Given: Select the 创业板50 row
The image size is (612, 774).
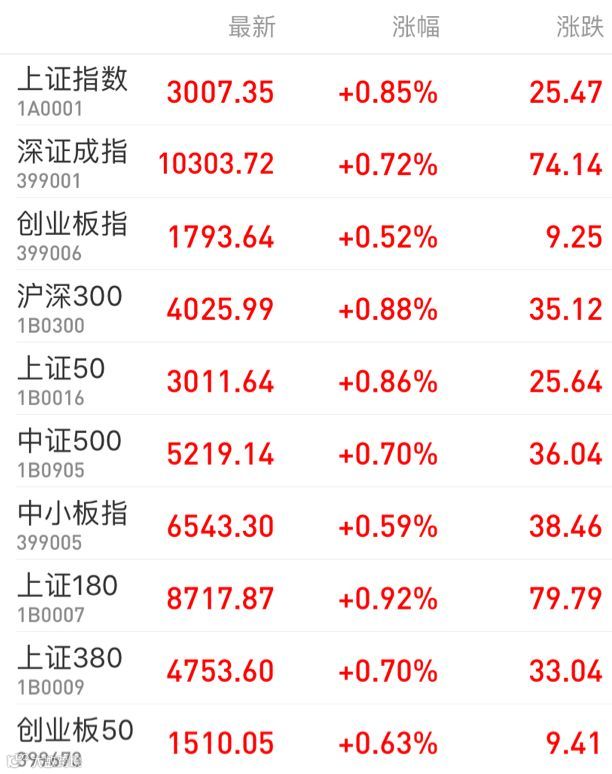Looking at the screenshot, I should (306, 739).
